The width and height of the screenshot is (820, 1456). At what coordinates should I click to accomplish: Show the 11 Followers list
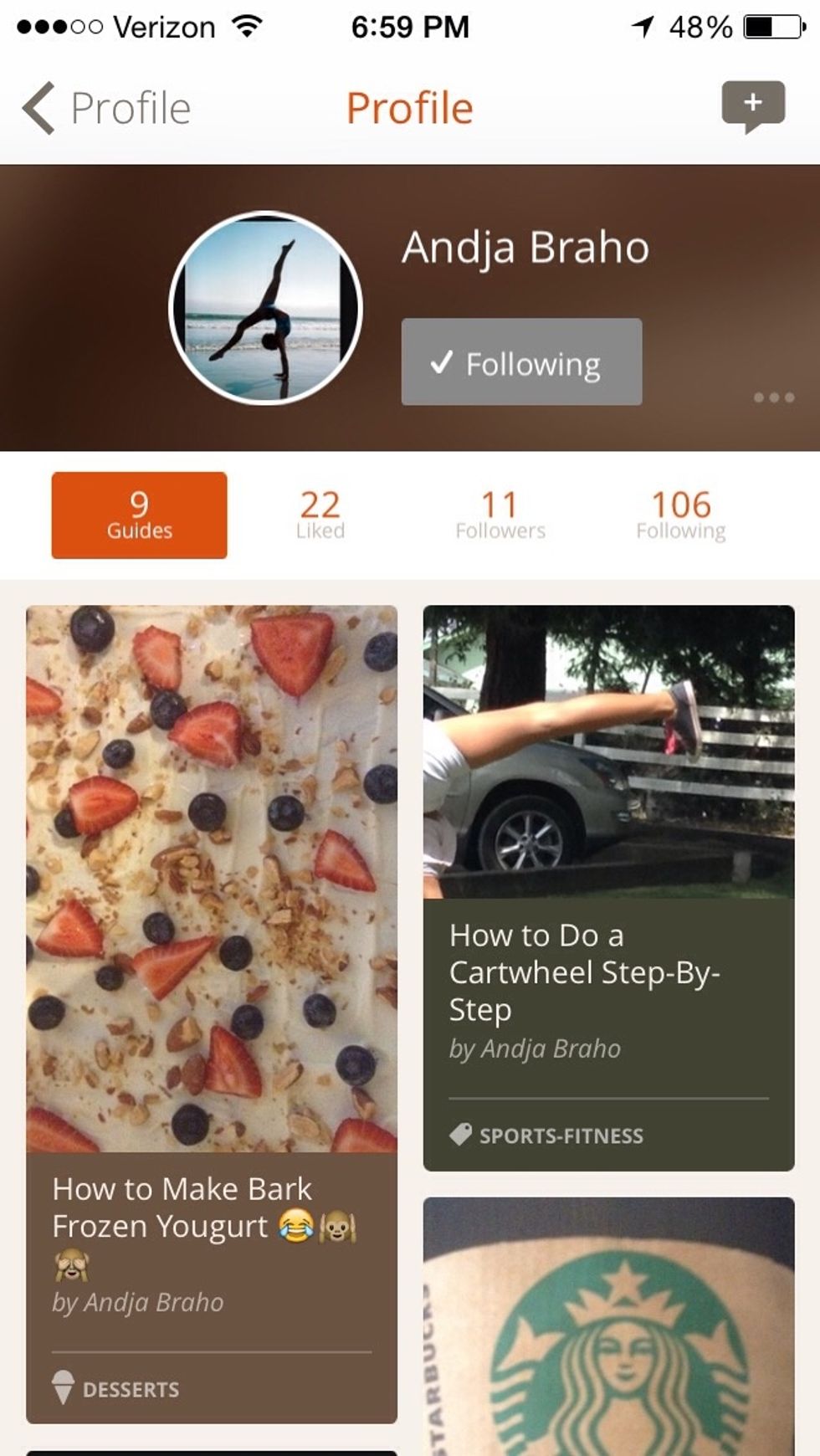[x=500, y=515]
